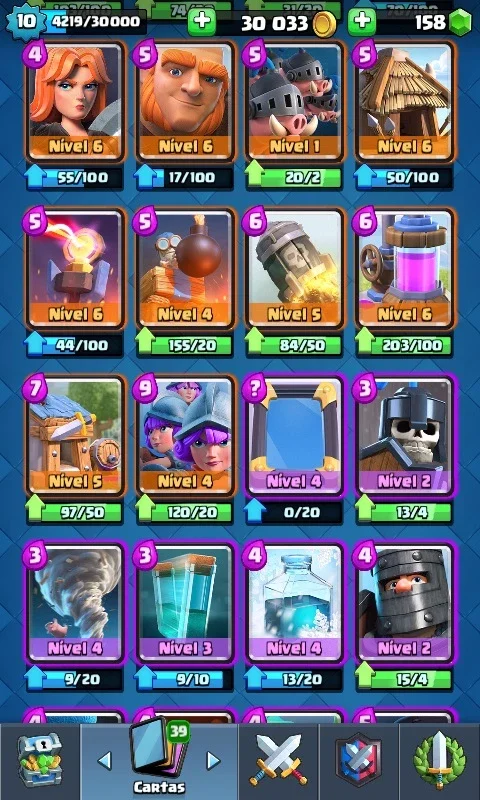Open the Mirror card with question mark
The image size is (480, 800).
(294, 436)
